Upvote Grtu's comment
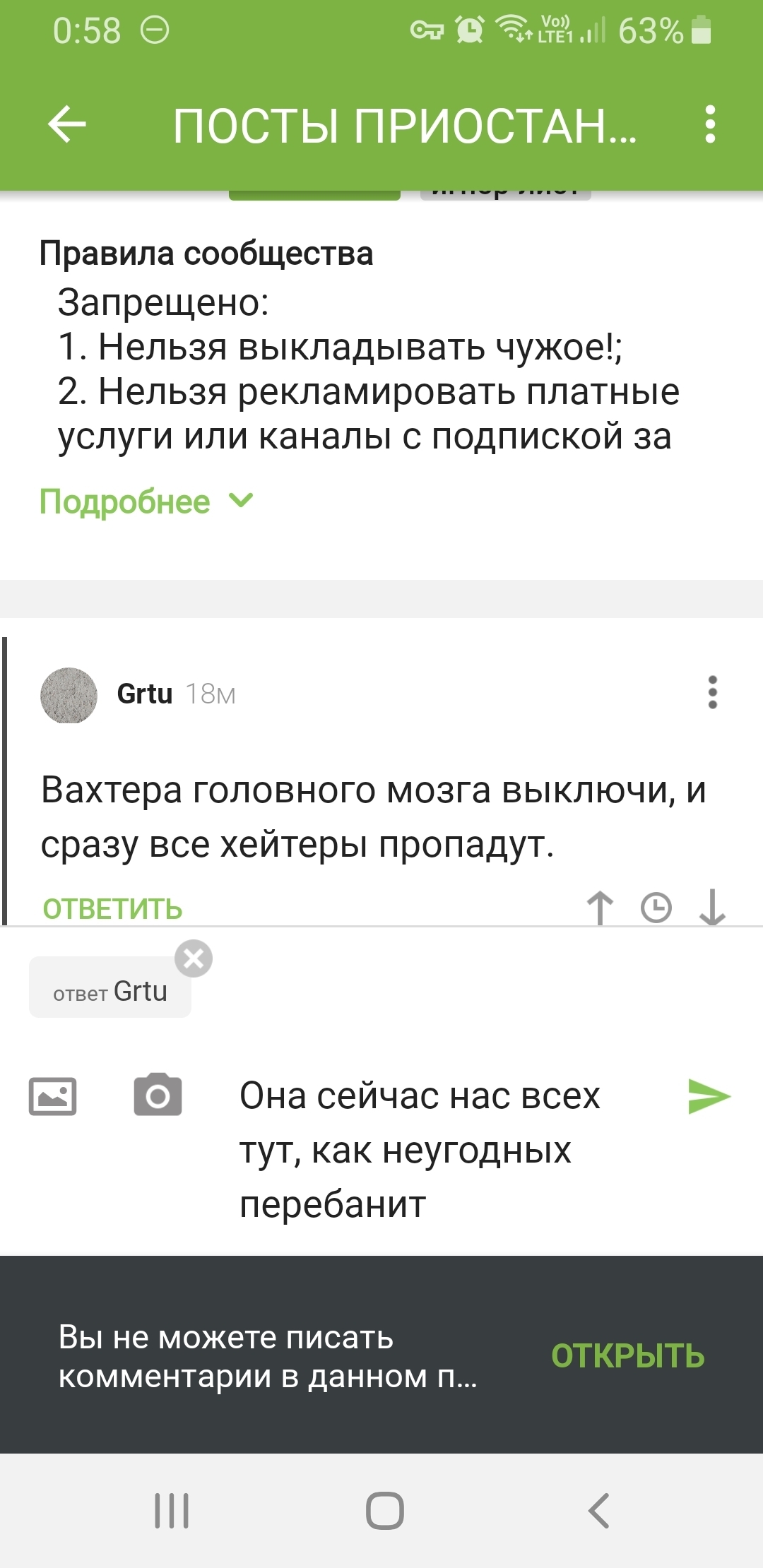Image resolution: width=763 pixels, height=1568 pixels. pyautogui.click(x=600, y=908)
